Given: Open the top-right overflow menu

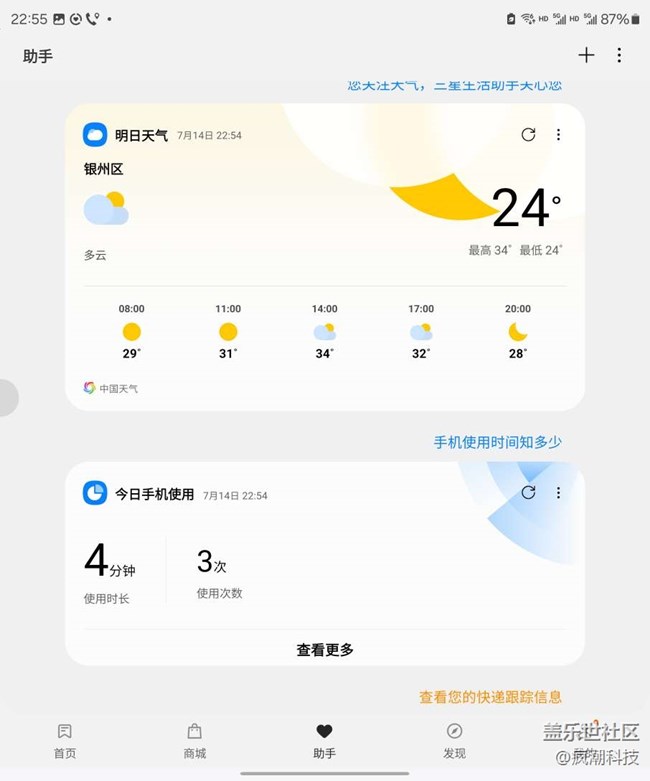Looking at the screenshot, I should [619, 55].
